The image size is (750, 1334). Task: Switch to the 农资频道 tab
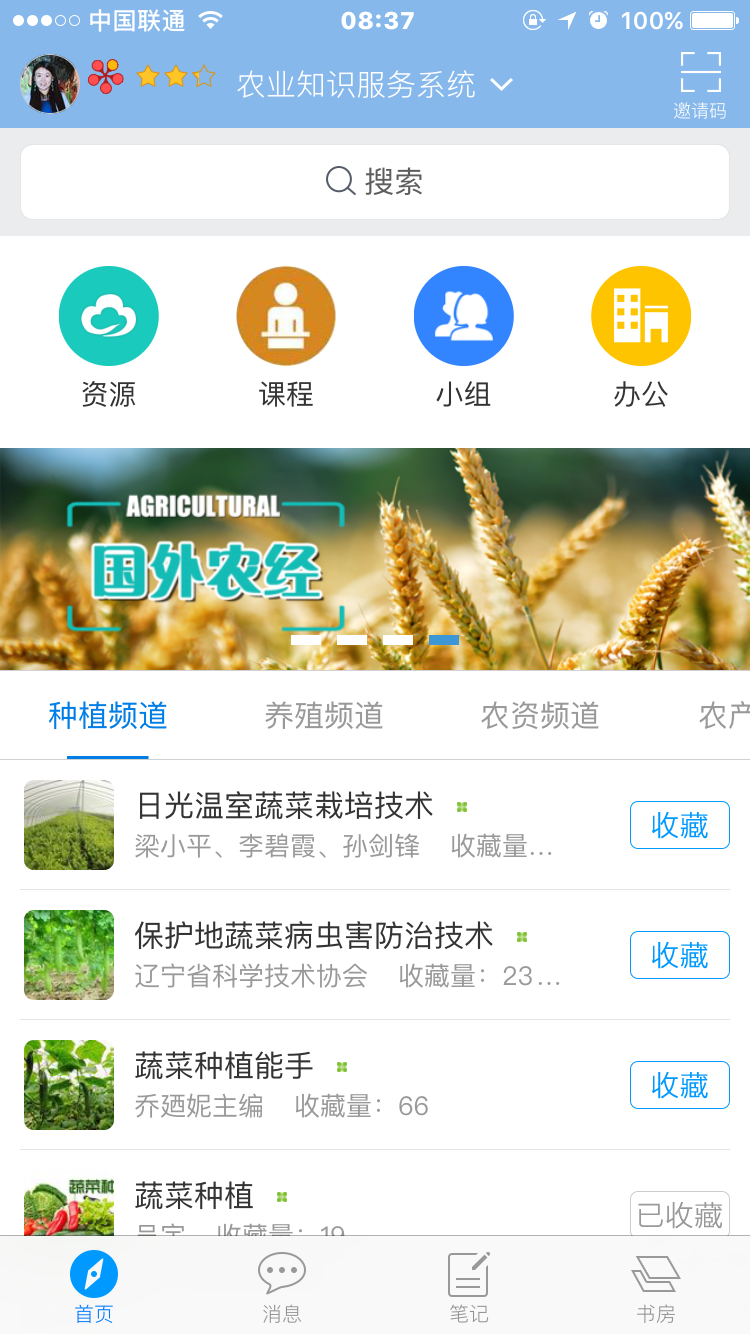click(x=540, y=716)
